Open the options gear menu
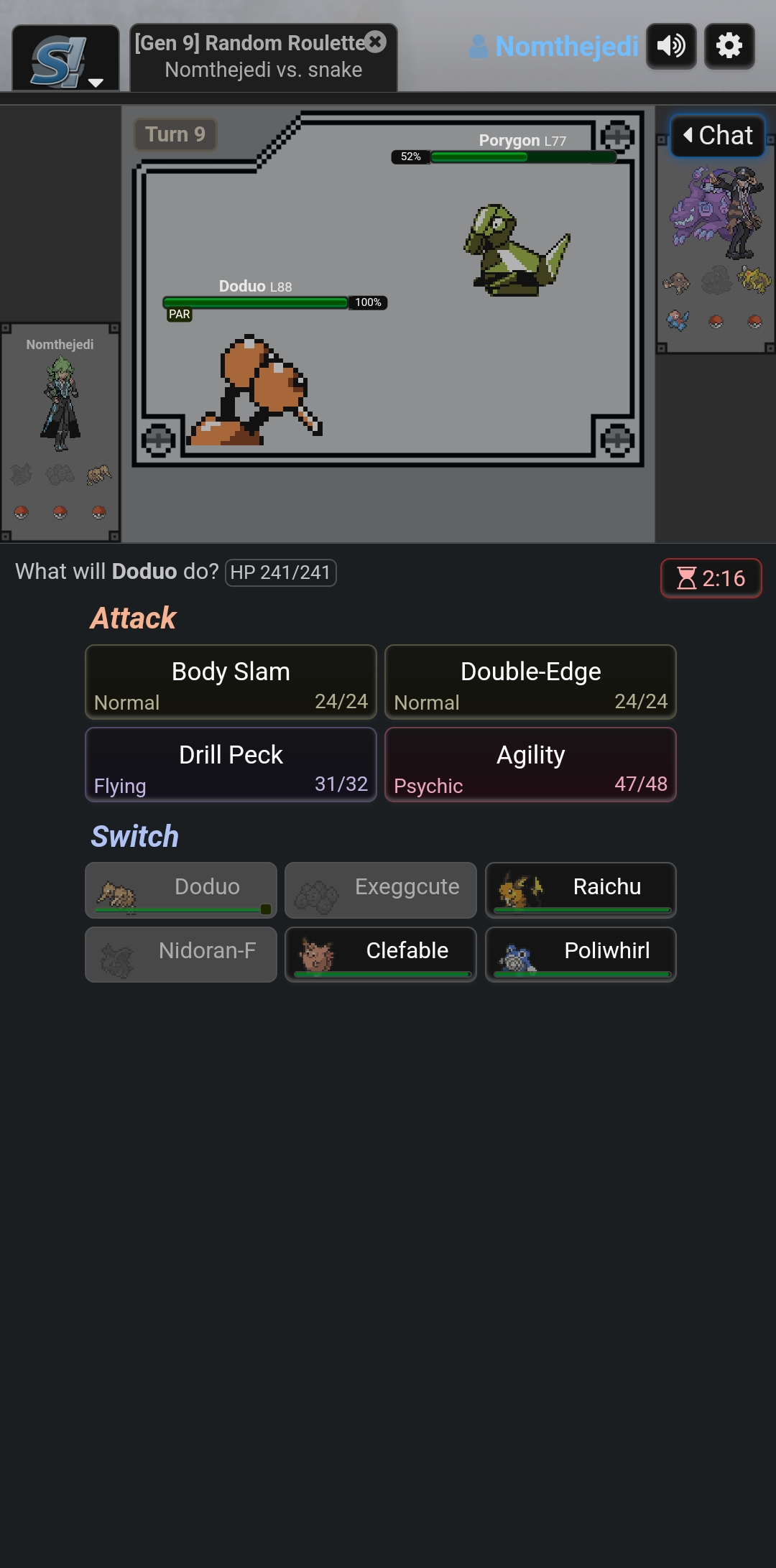This screenshot has width=776, height=1568. (x=729, y=47)
